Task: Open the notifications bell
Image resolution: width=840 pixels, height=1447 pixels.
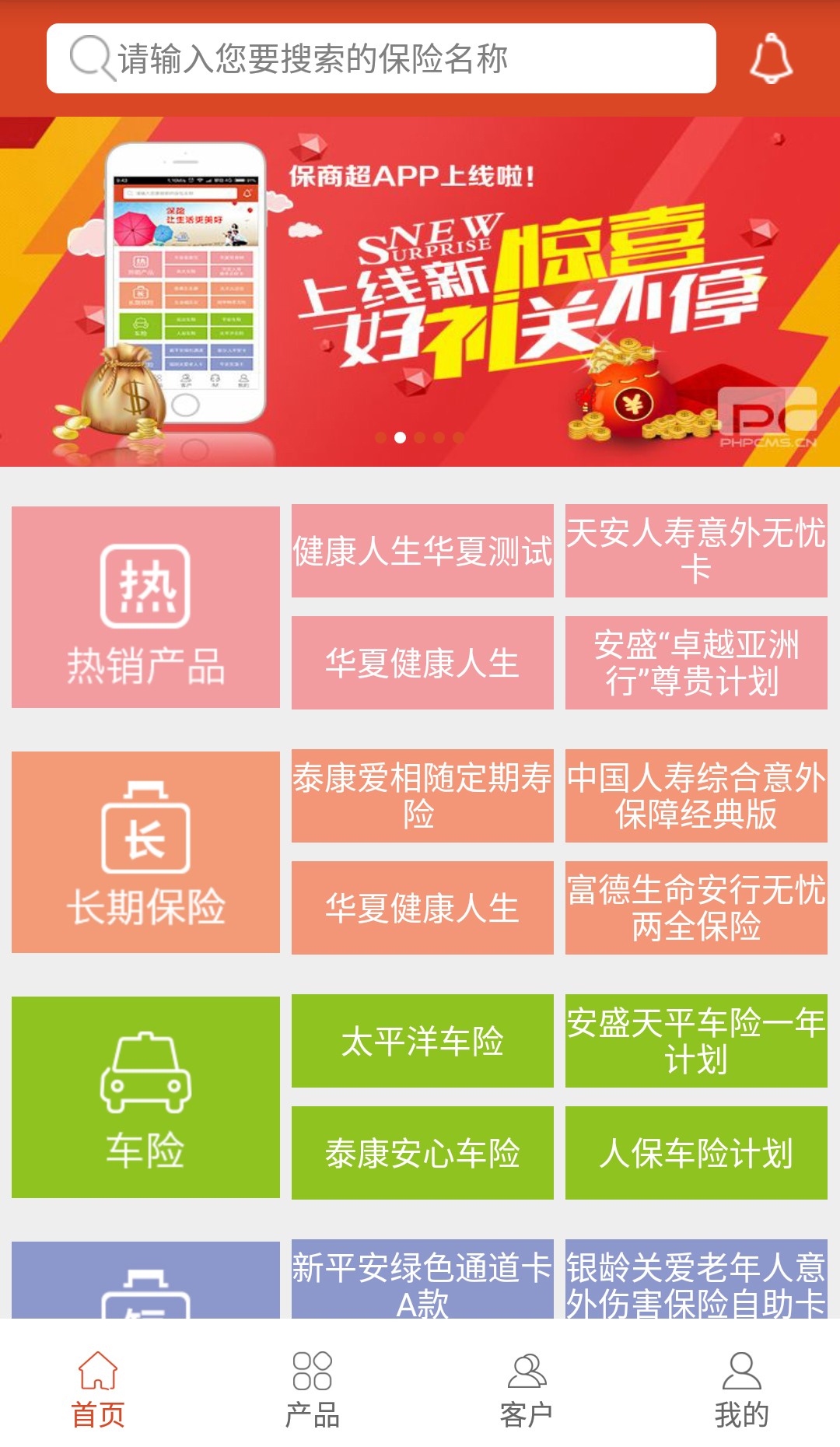Action: coord(771,58)
